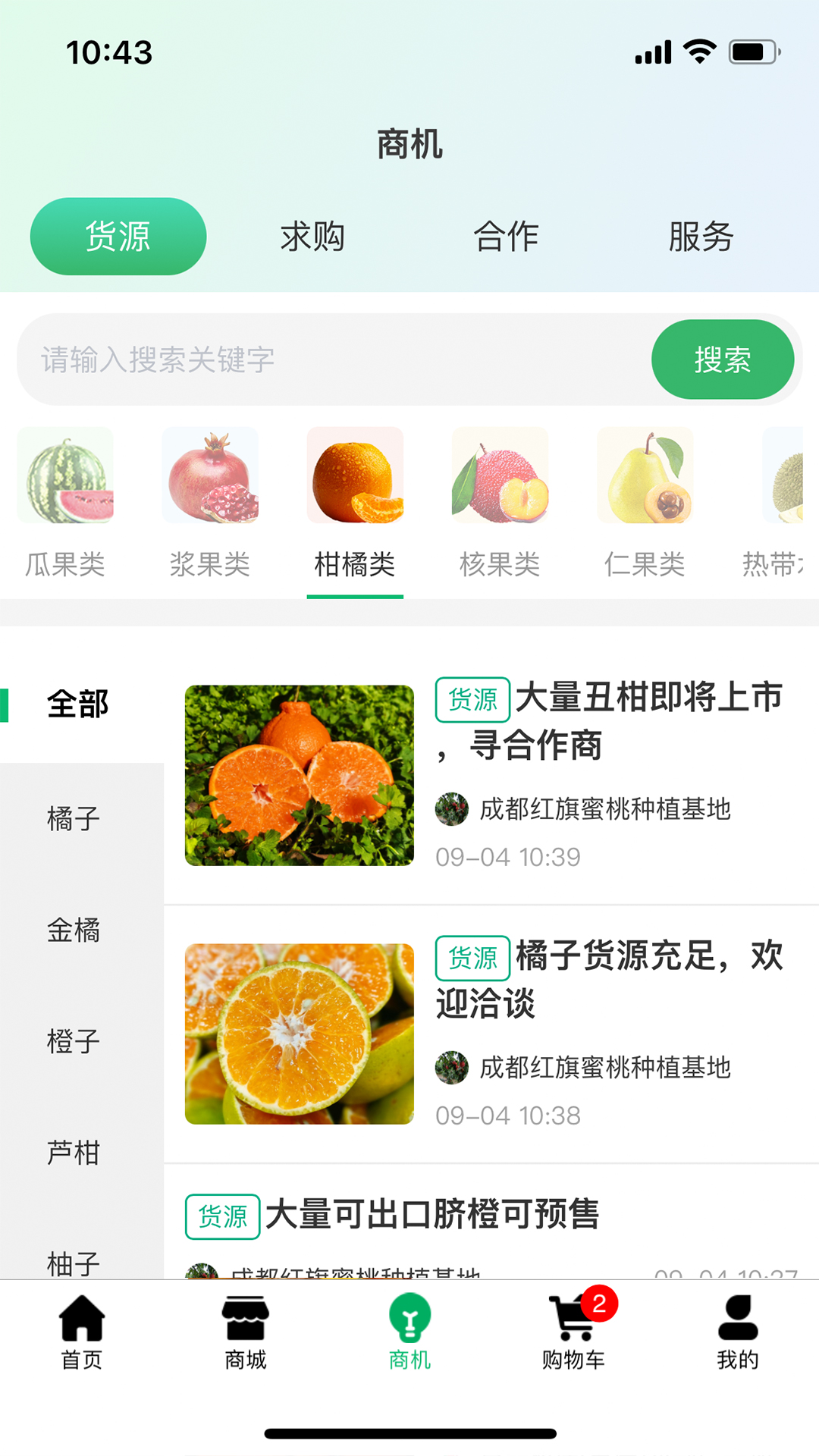Tap the tangerine photo of 橘子货源充足 listing
The image size is (819, 1456).
point(300,1033)
